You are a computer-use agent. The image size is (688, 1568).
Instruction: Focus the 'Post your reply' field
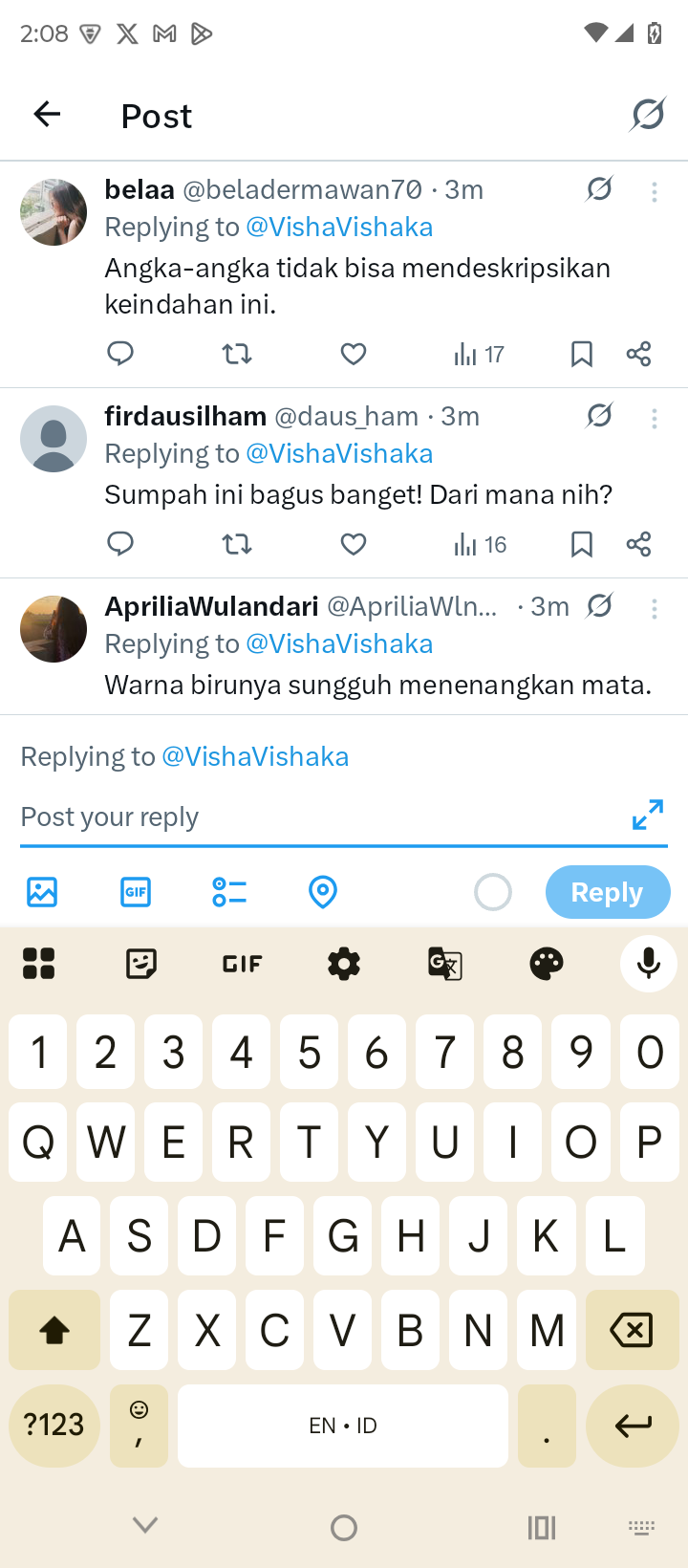(315, 817)
